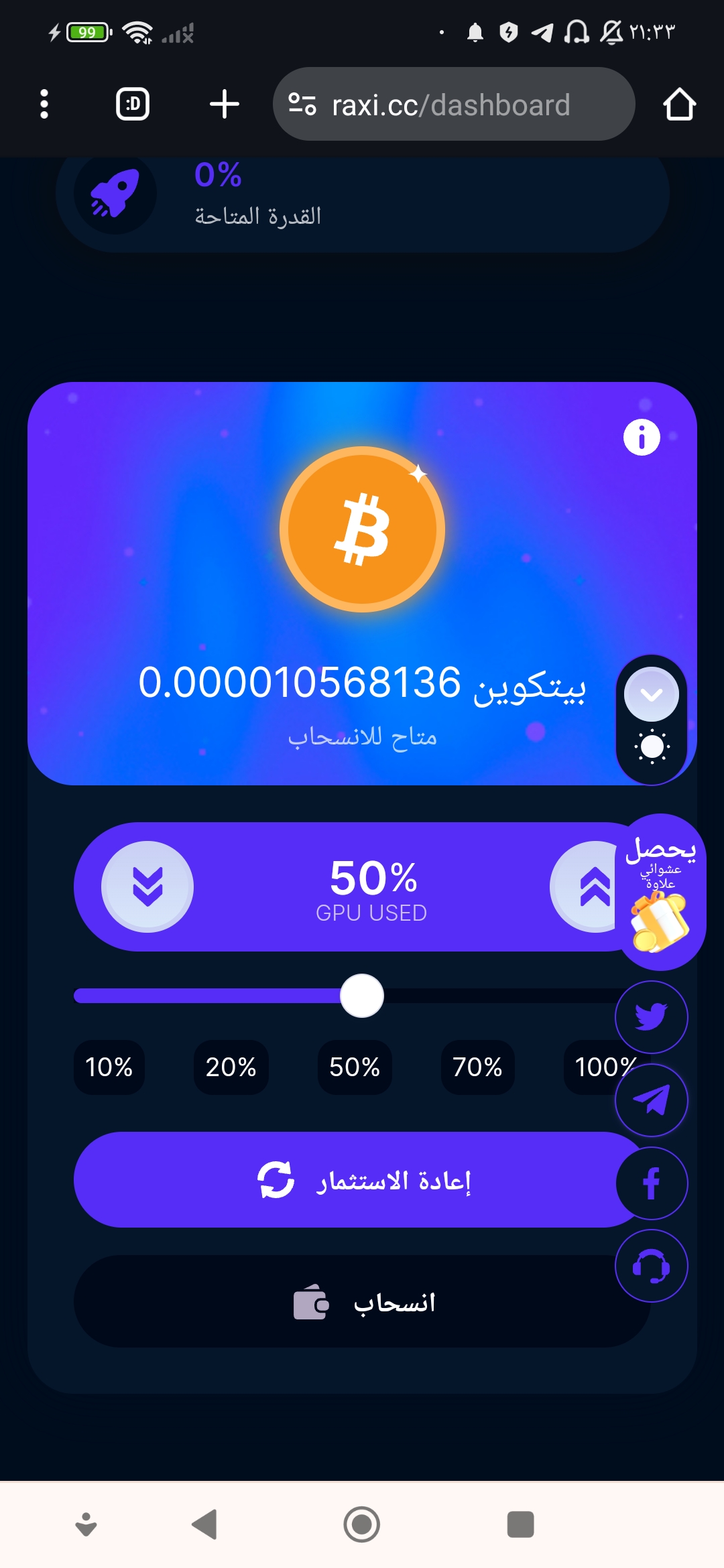This screenshot has height=1568, width=724.
Task: Open the Twitter link
Action: pos(651,1017)
